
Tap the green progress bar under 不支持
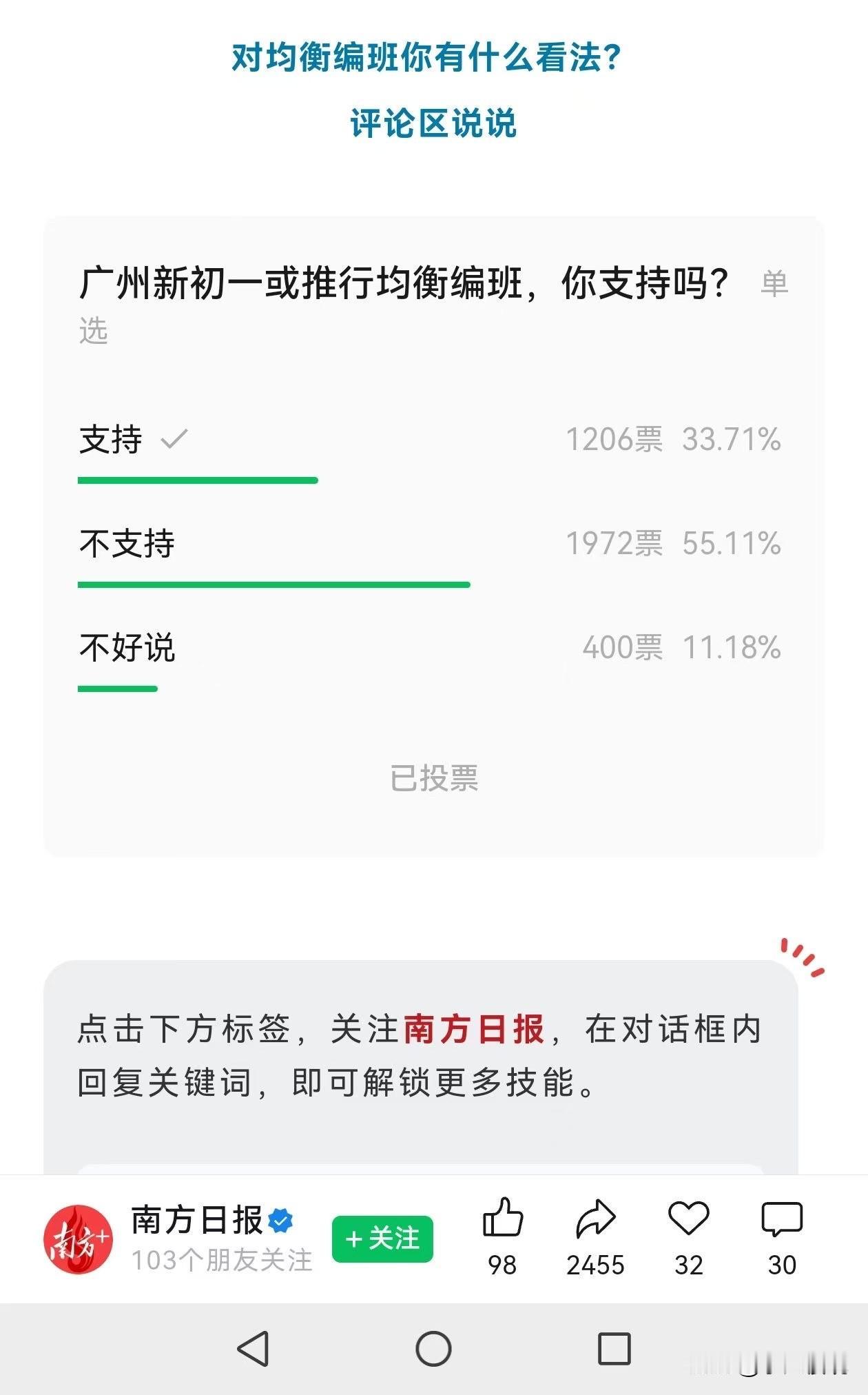click(x=274, y=584)
